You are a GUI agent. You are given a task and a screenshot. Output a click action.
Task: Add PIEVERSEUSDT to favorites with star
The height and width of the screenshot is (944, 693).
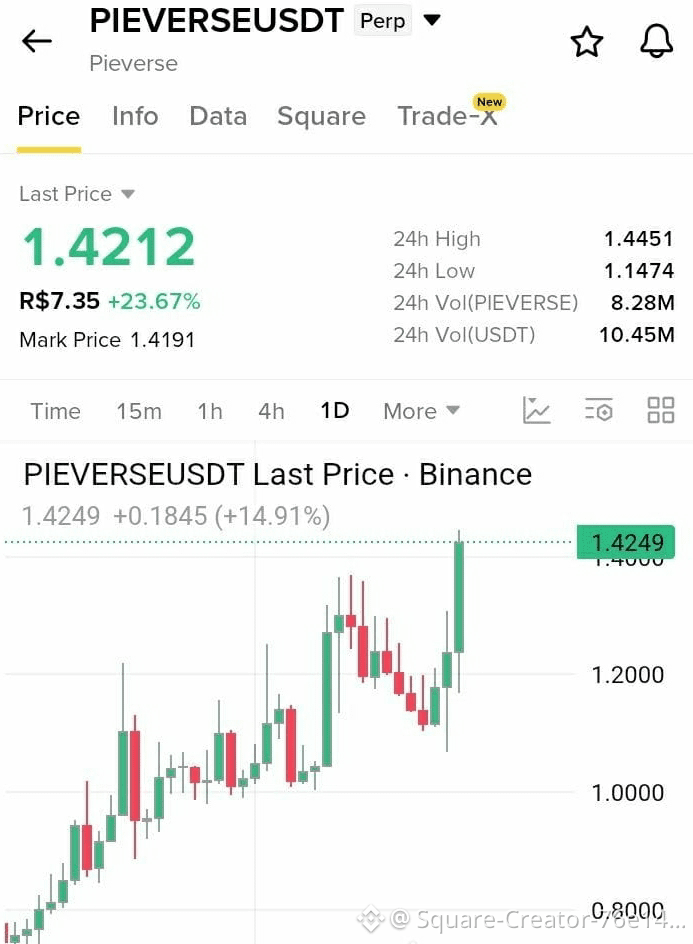[x=586, y=42]
